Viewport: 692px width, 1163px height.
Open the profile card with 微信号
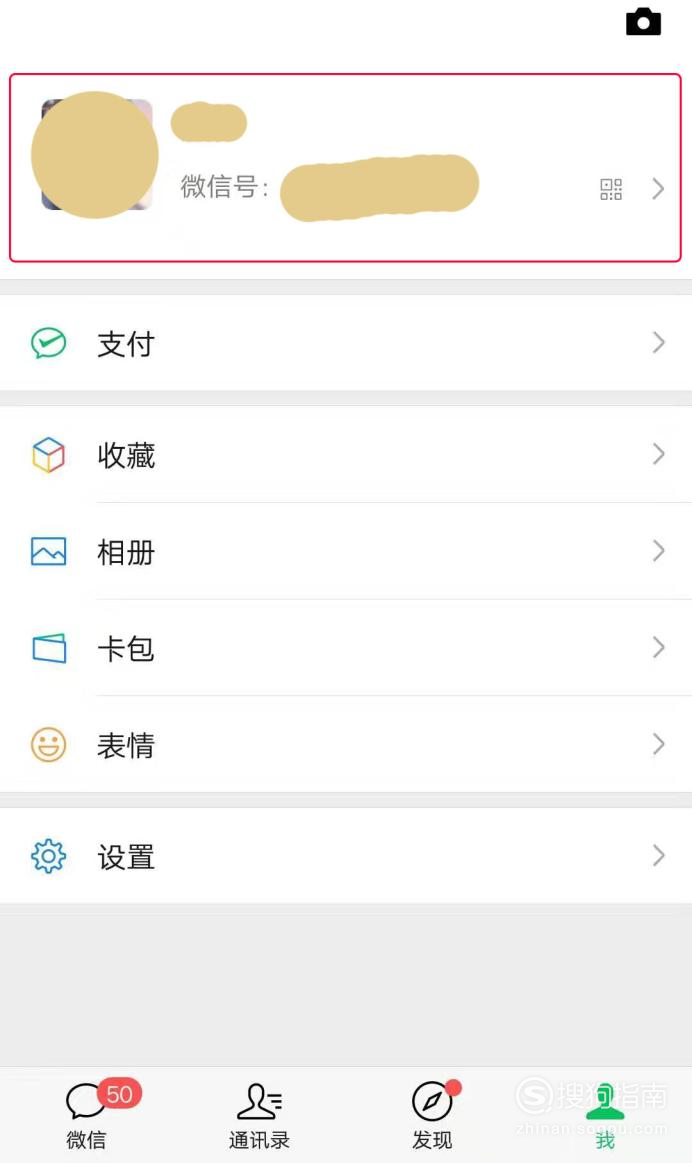[346, 168]
